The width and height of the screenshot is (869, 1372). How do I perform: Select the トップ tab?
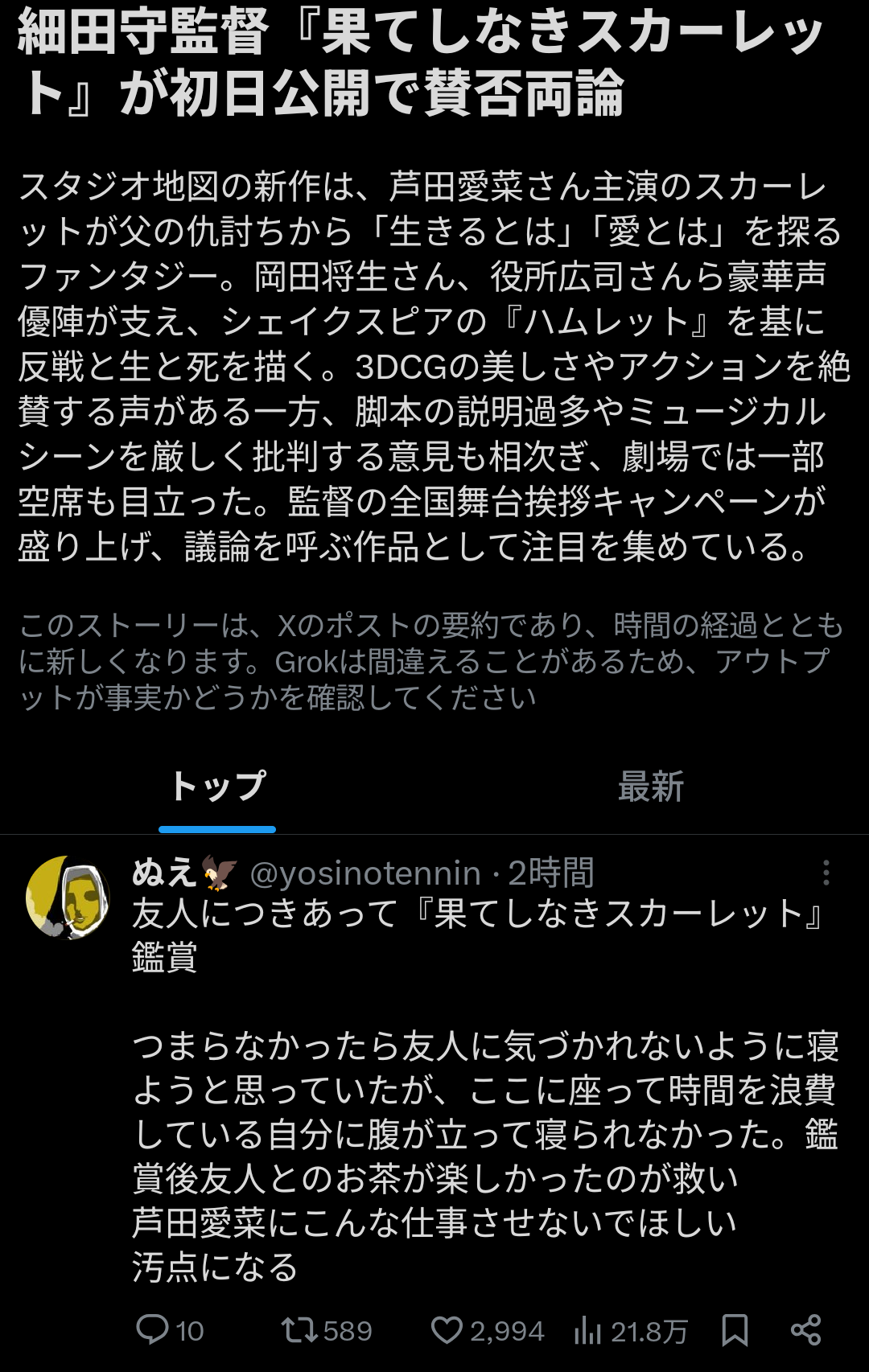click(217, 787)
